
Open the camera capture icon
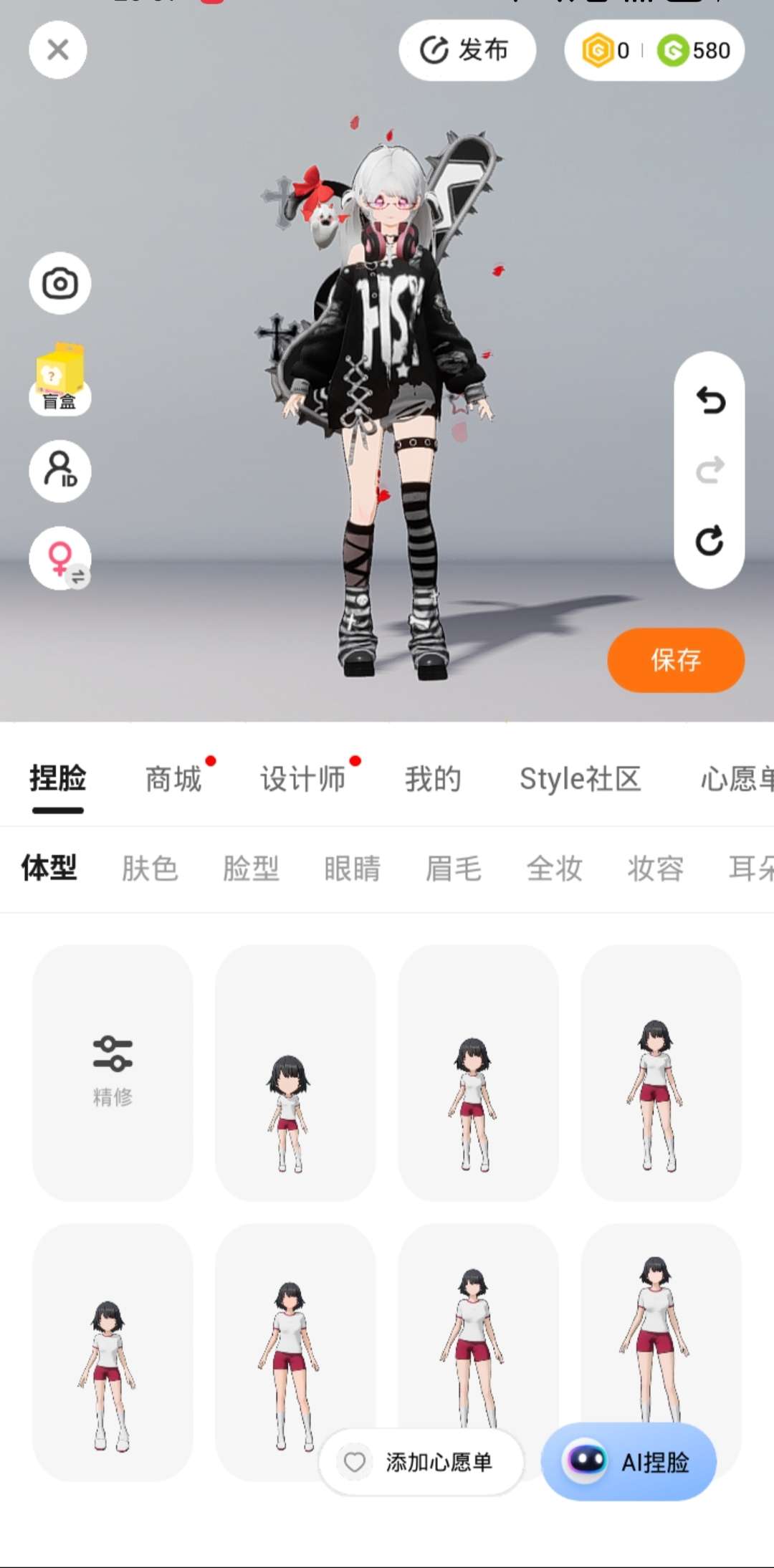click(59, 283)
